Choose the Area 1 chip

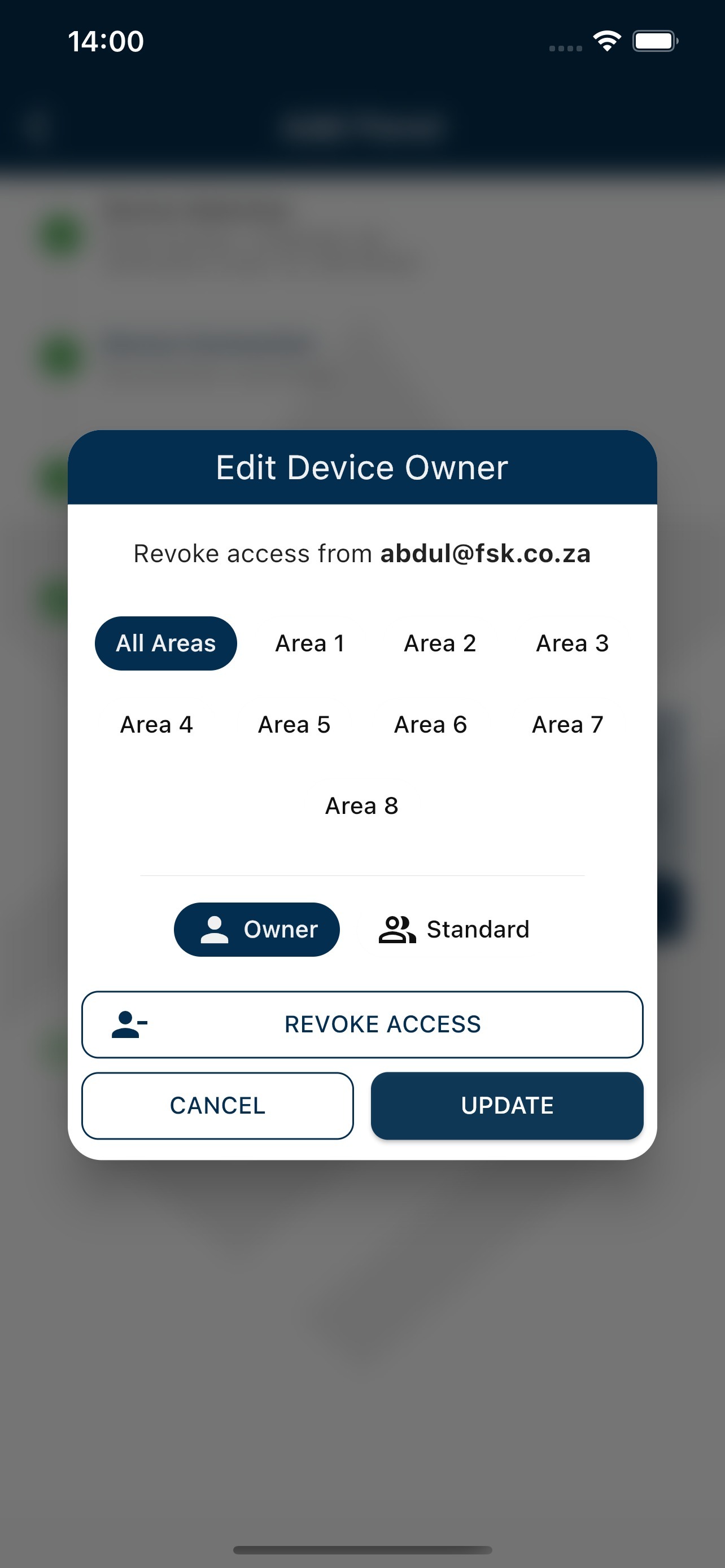click(310, 643)
